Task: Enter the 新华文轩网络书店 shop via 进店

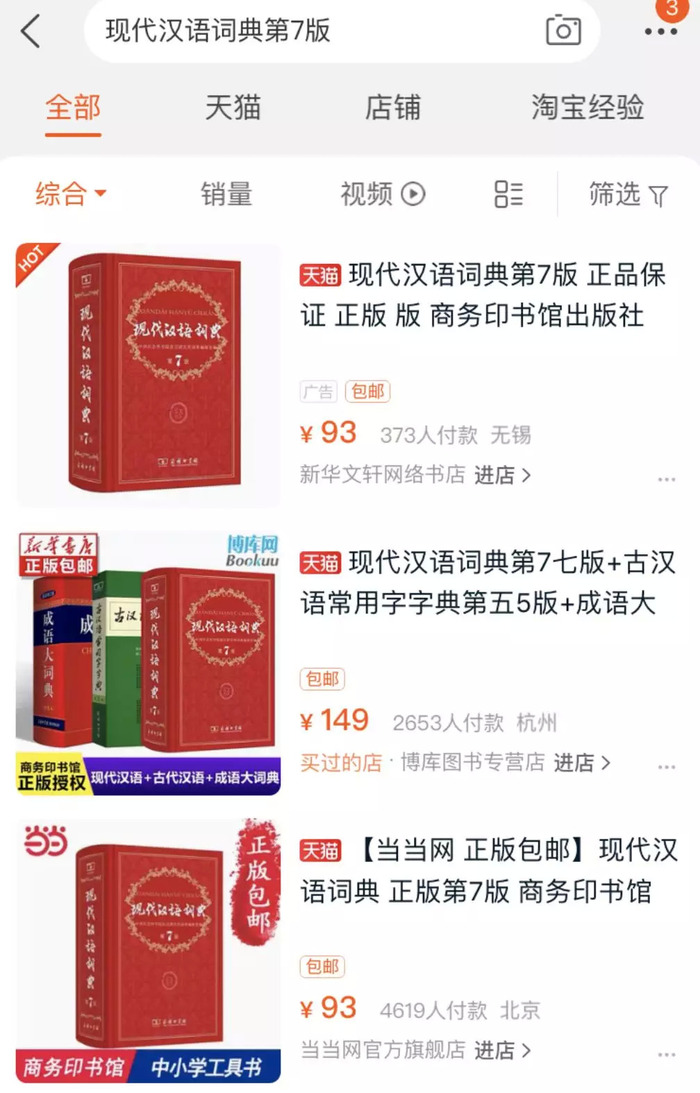Action: click(502, 475)
